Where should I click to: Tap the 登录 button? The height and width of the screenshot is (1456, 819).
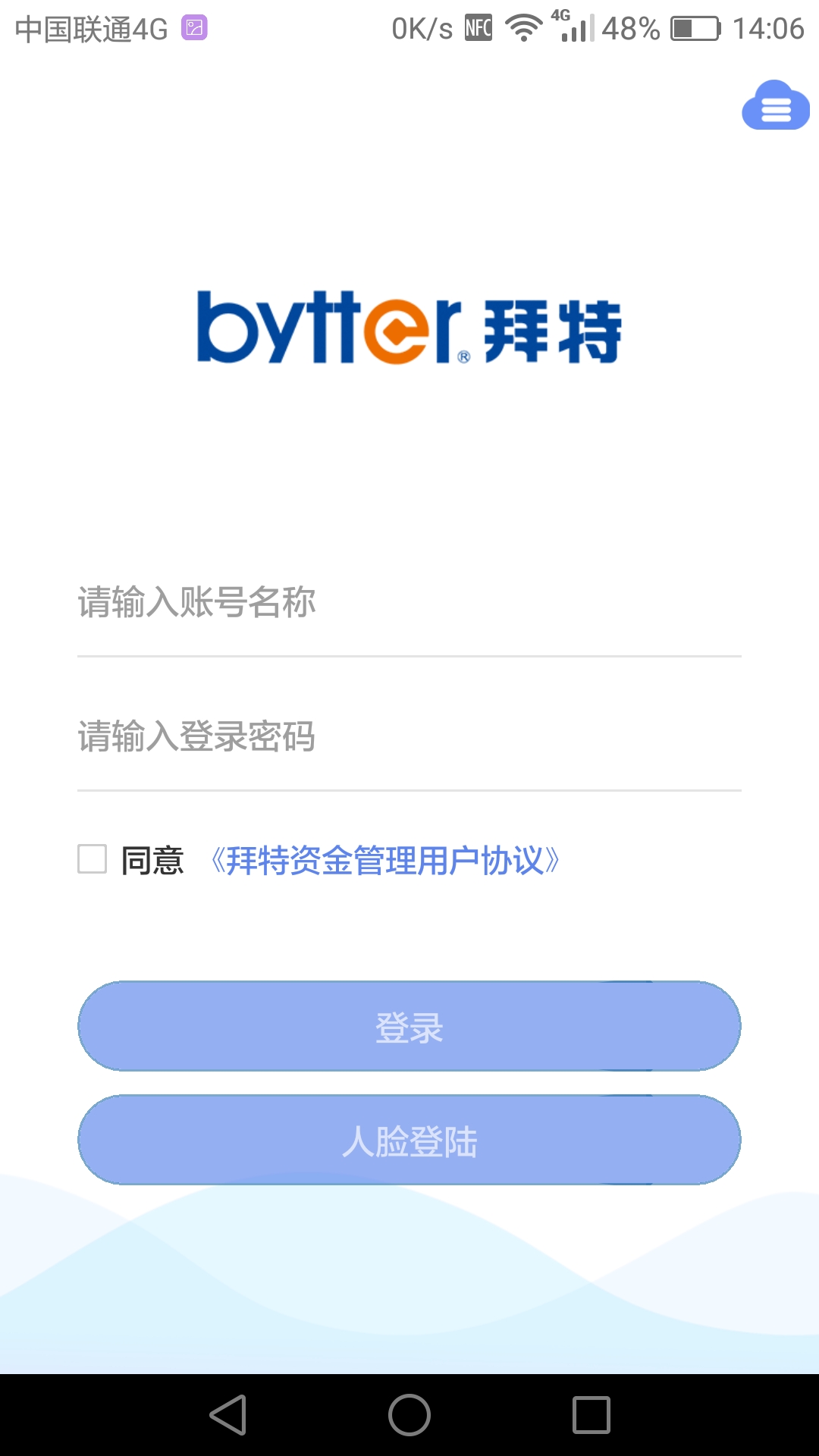(409, 1026)
